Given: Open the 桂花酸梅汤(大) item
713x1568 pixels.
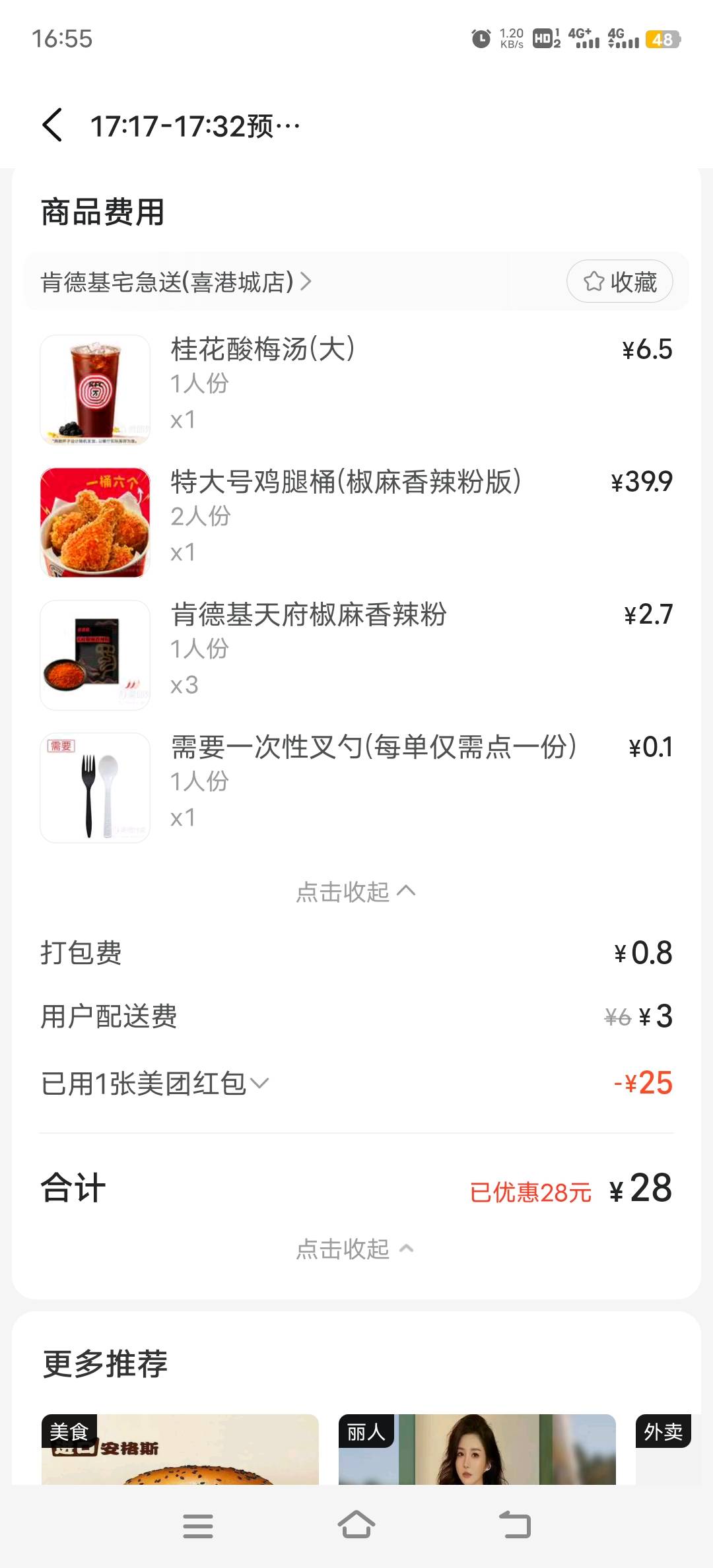Looking at the screenshot, I should coord(263,350).
